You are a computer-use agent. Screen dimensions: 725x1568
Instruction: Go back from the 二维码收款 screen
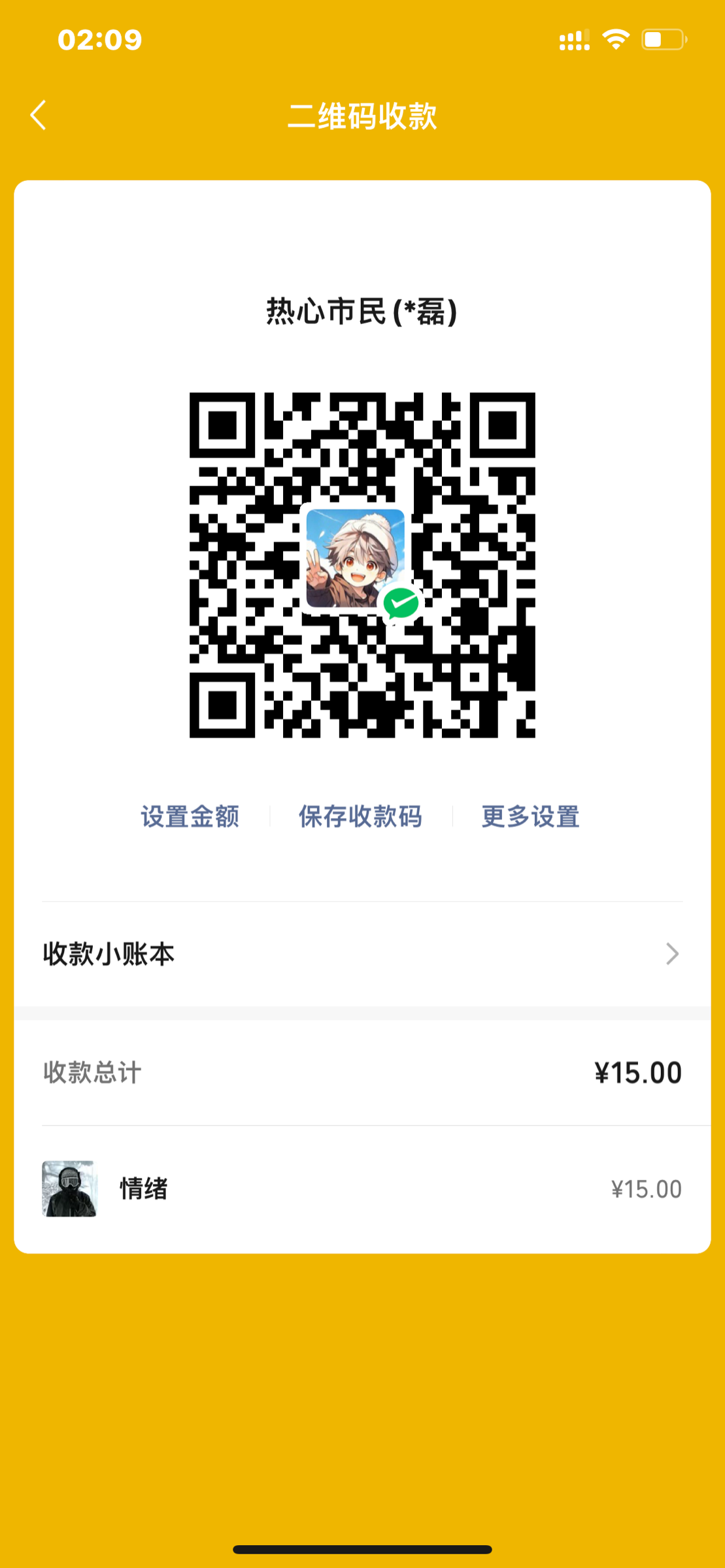pos(39,116)
